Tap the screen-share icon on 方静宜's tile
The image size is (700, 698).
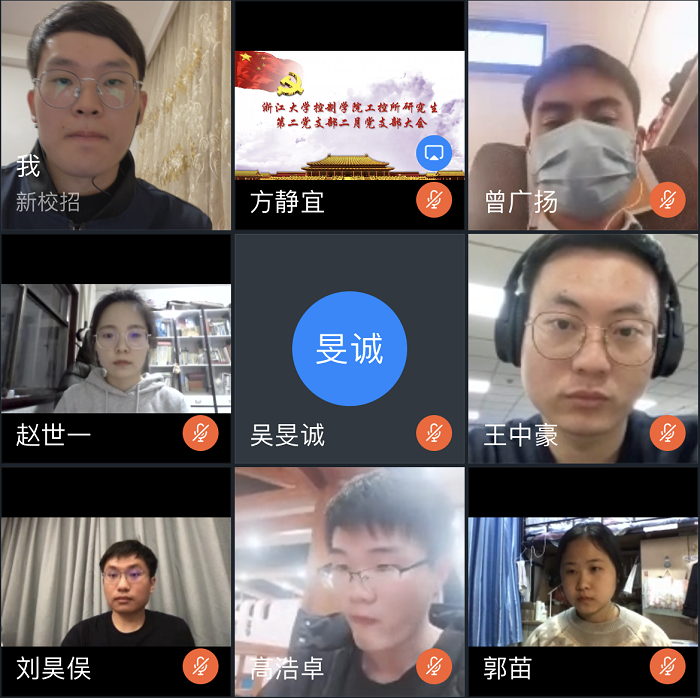(x=434, y=153)
